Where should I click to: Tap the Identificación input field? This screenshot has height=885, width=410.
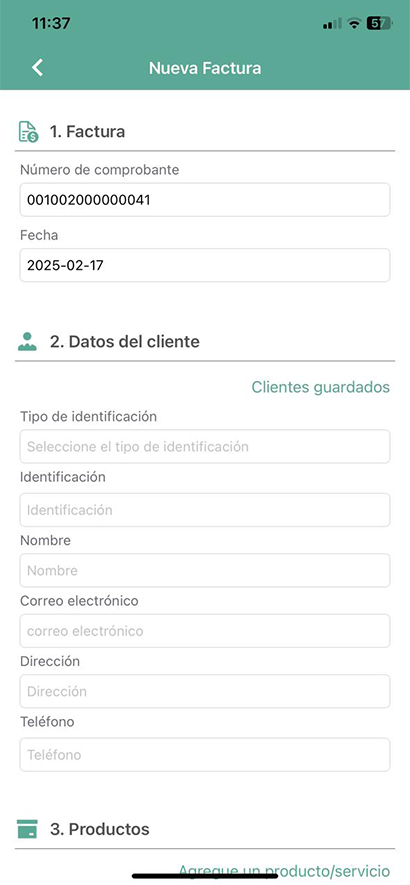coord(205,510)
